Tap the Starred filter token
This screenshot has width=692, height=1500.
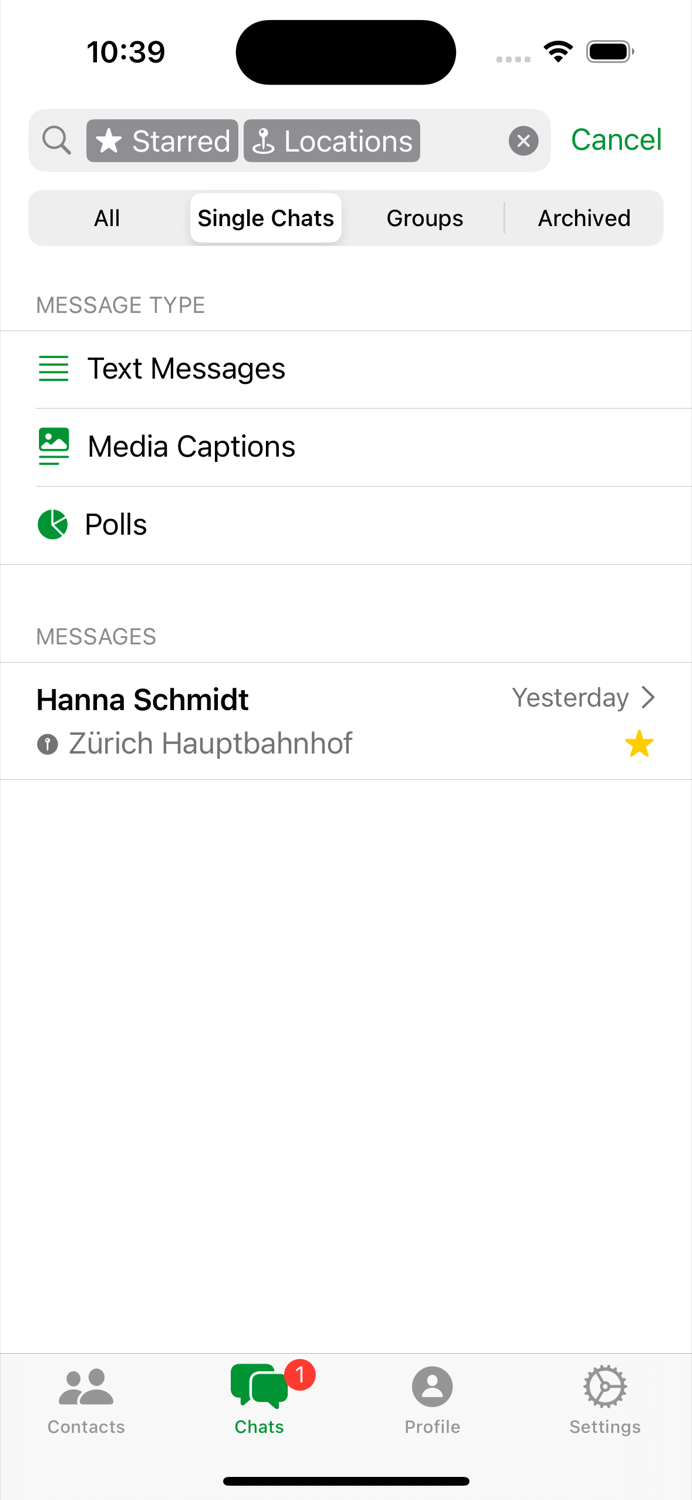point(162,141)
